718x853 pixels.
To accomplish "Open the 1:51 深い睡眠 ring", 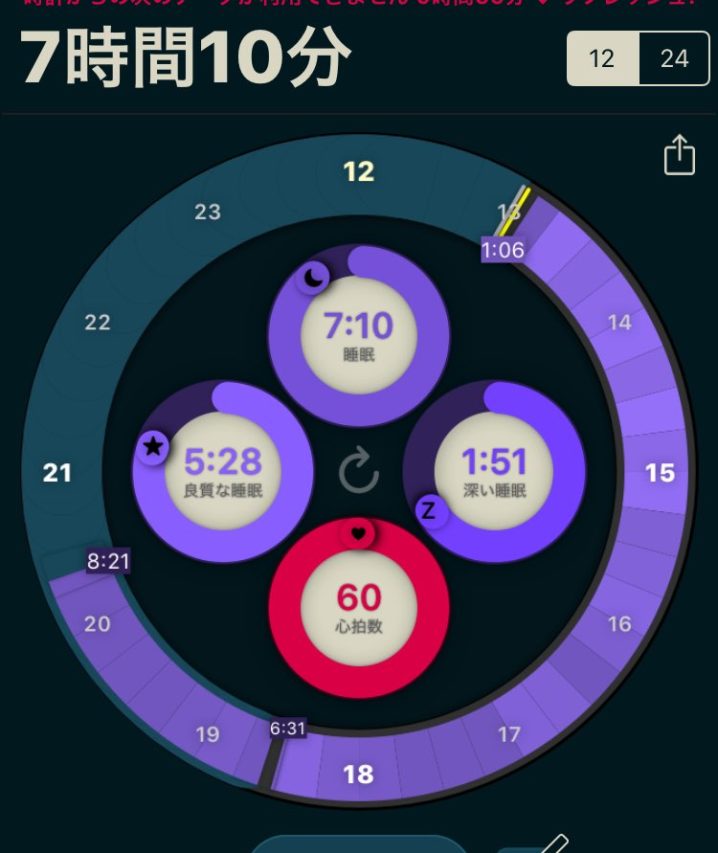I will (x=494, y=471).
